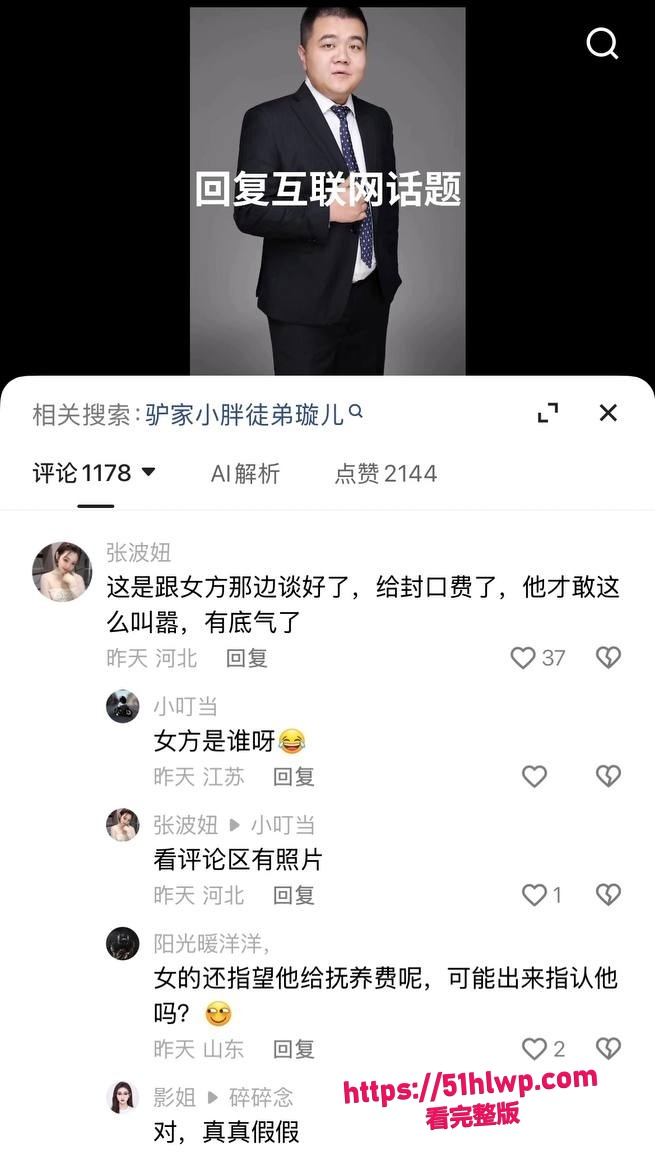The height and width of the screenshot is (1152, 655).
Task: Open 张波妞's profile avatar on first comment
Action: 62,572
